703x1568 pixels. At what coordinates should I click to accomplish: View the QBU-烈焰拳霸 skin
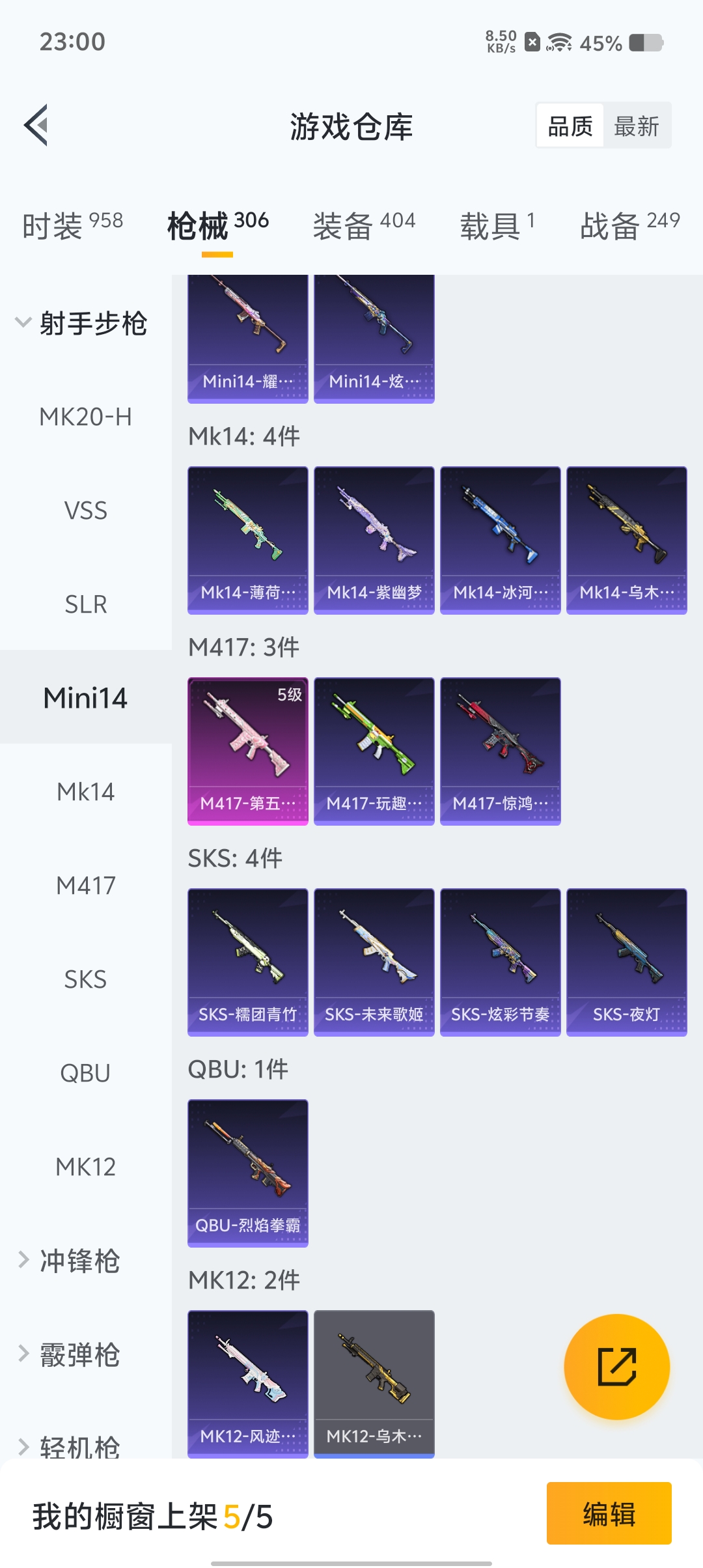[x=248, y=1173]
